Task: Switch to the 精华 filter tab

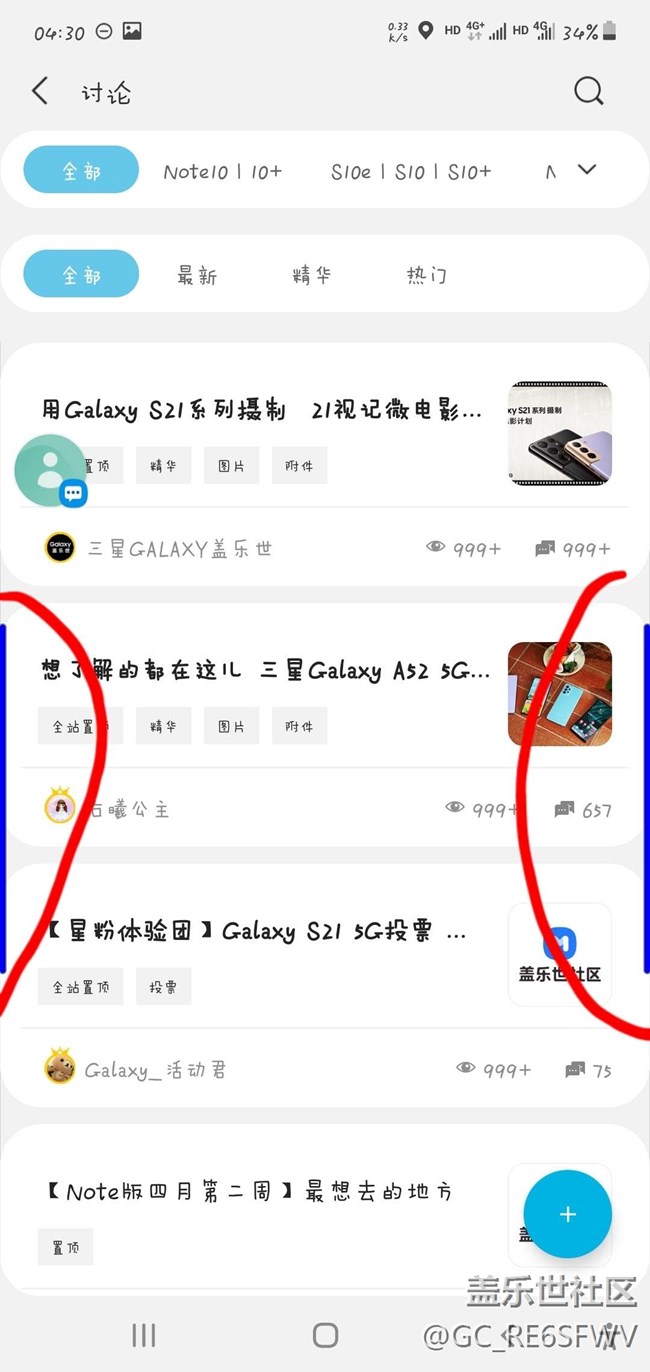Action: [311, 275]
